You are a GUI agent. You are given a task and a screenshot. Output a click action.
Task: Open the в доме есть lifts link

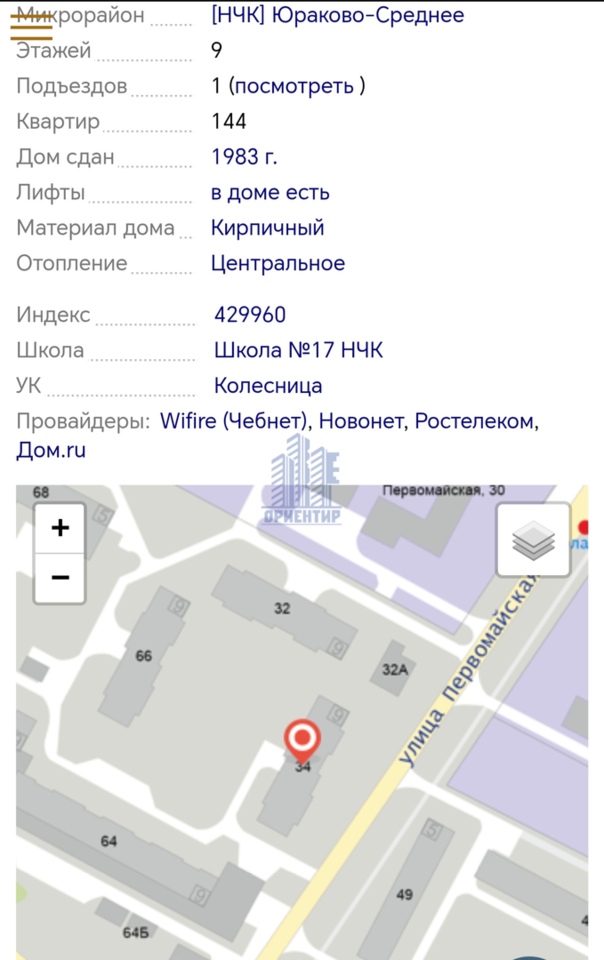pos(270,192)
